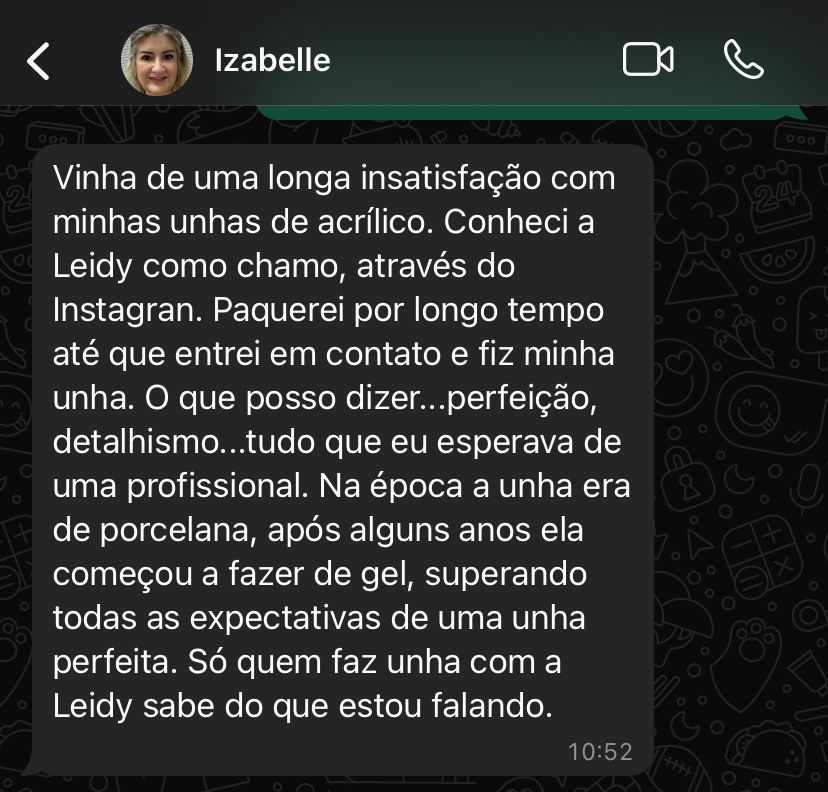The width and height of the screenshot is (828, 792).
Task: Start a voice call with Izabelle
Action: coord(743,60)
